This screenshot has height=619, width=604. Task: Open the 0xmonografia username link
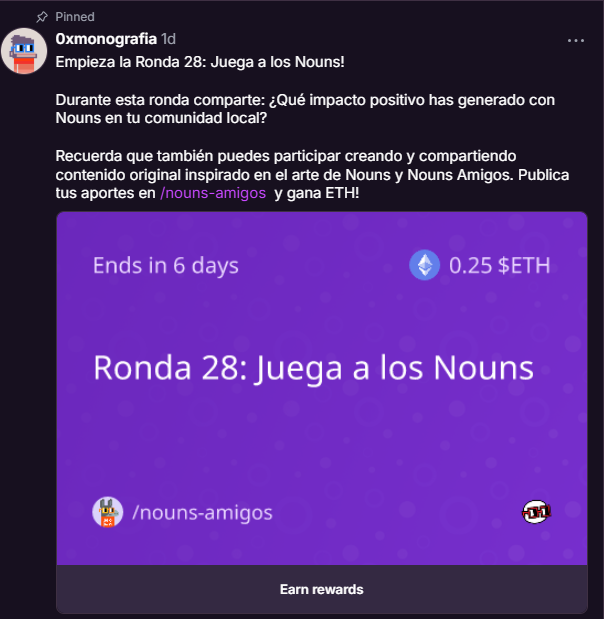[106, 39]
